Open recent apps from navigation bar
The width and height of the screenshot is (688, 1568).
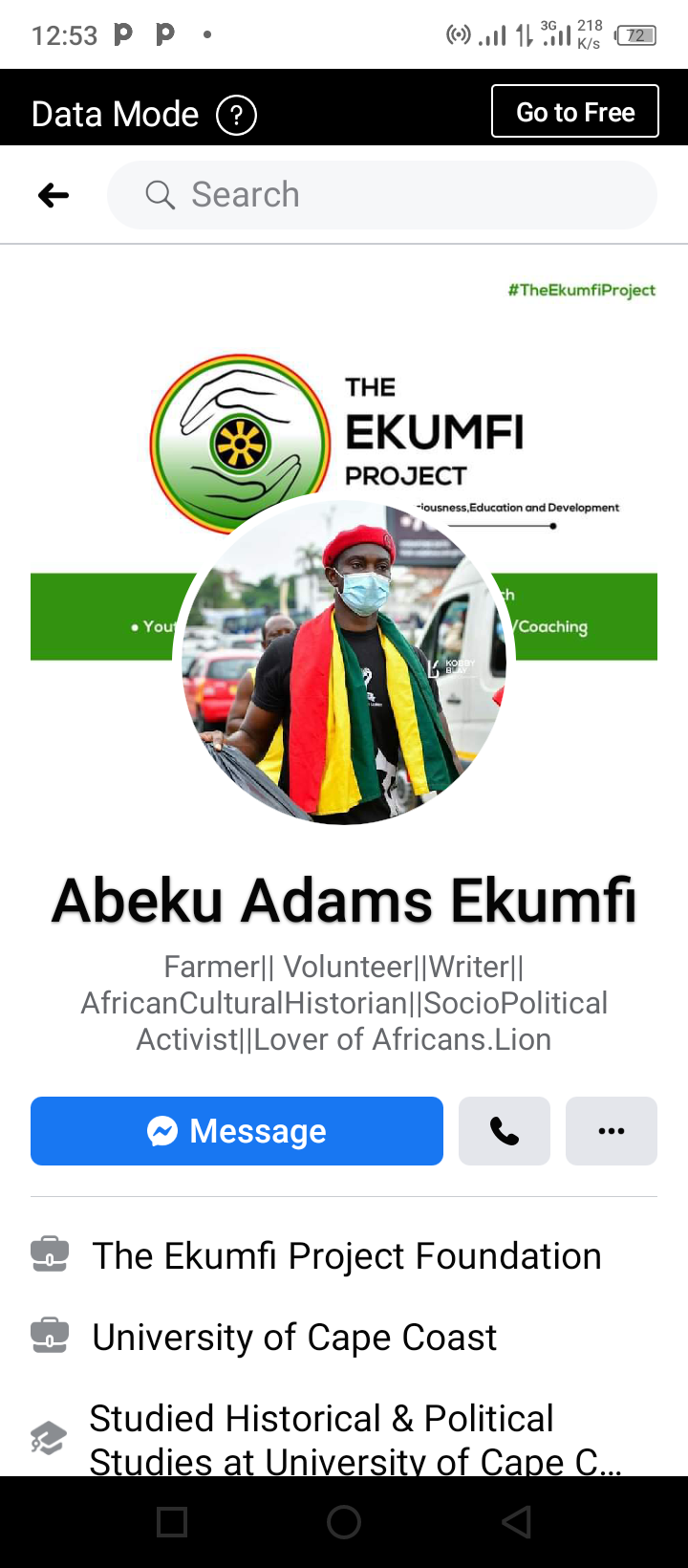point(172,1522)
